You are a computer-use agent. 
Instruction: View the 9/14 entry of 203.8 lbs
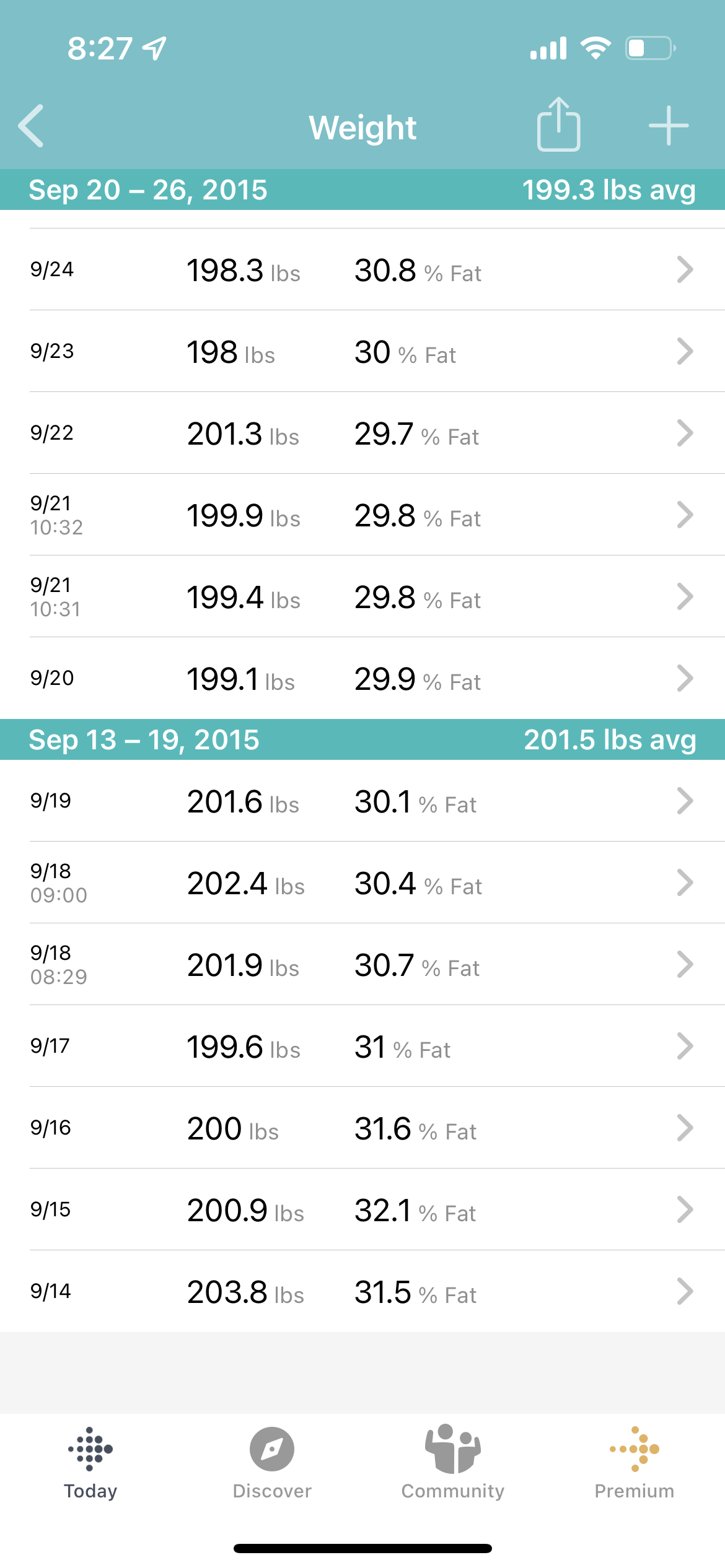point(362,1292)
